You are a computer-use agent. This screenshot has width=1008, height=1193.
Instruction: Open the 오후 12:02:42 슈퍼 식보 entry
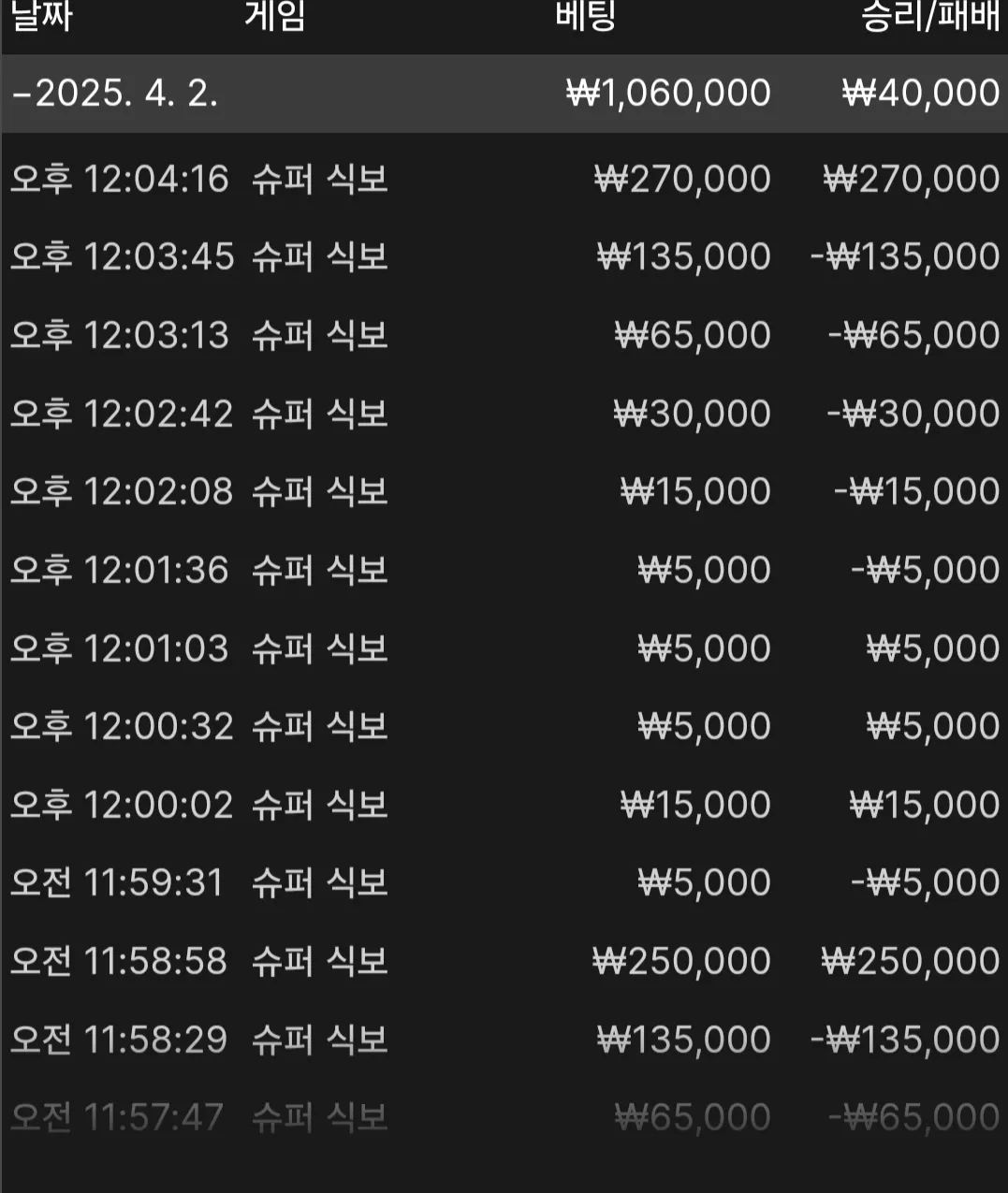(504, 414)
